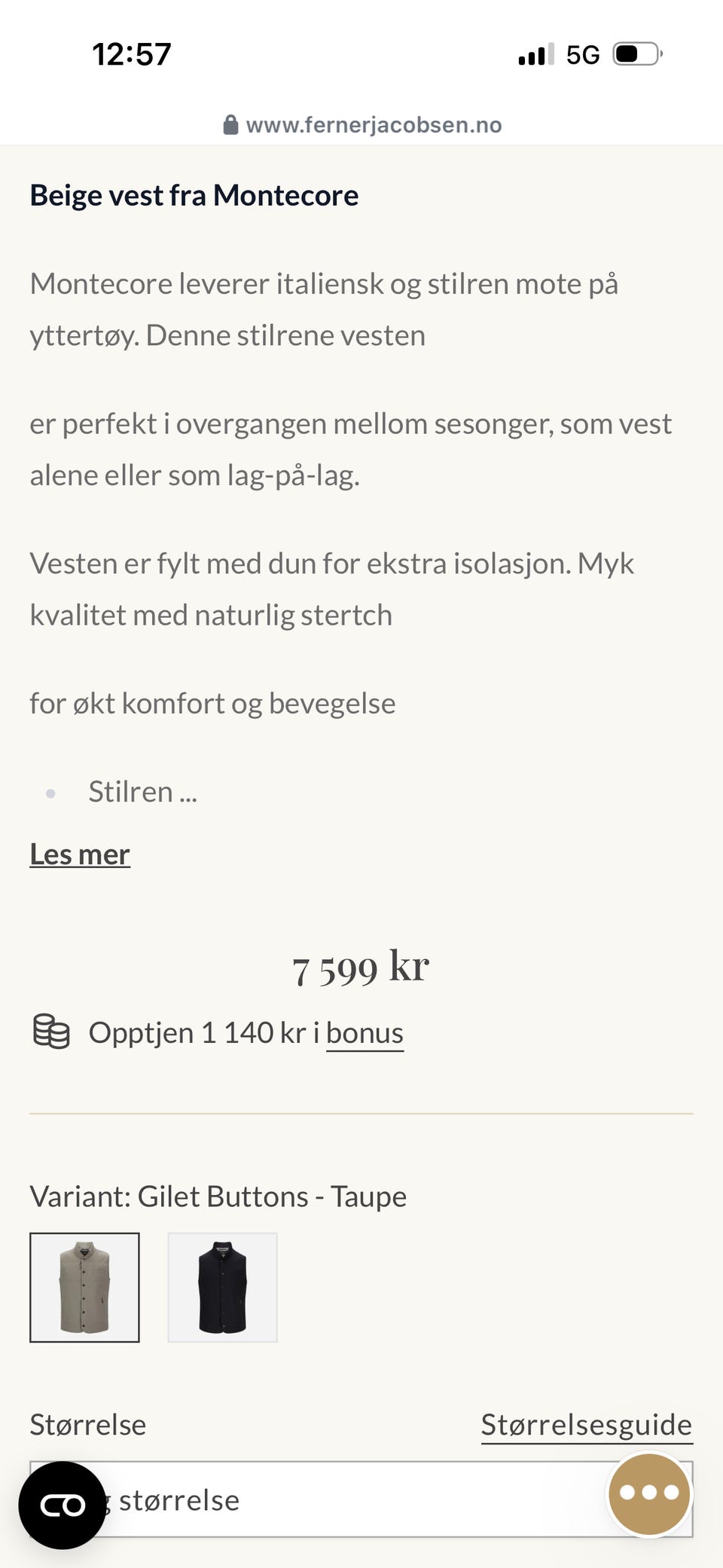The height and width of the screenshot is (1568, 723).
Task: Select the Taupe vest variant
Action: pos(84,1287)
